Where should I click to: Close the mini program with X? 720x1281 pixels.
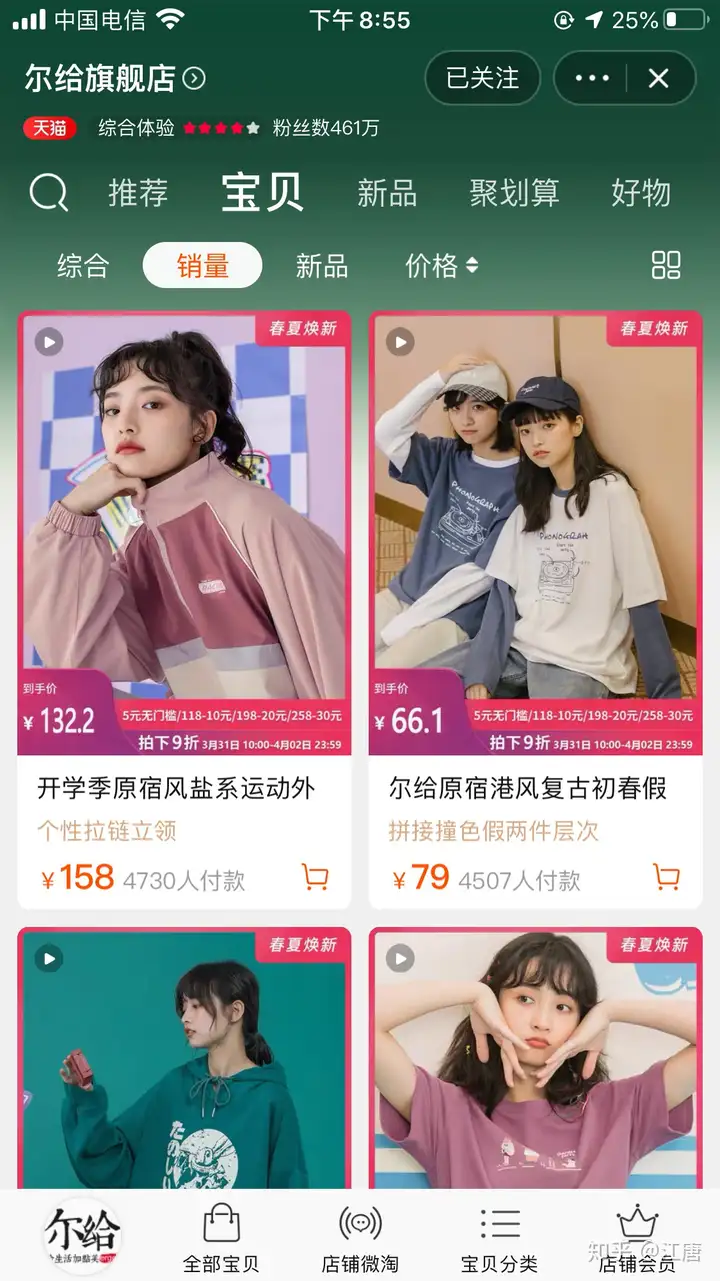tap(658, 78)
